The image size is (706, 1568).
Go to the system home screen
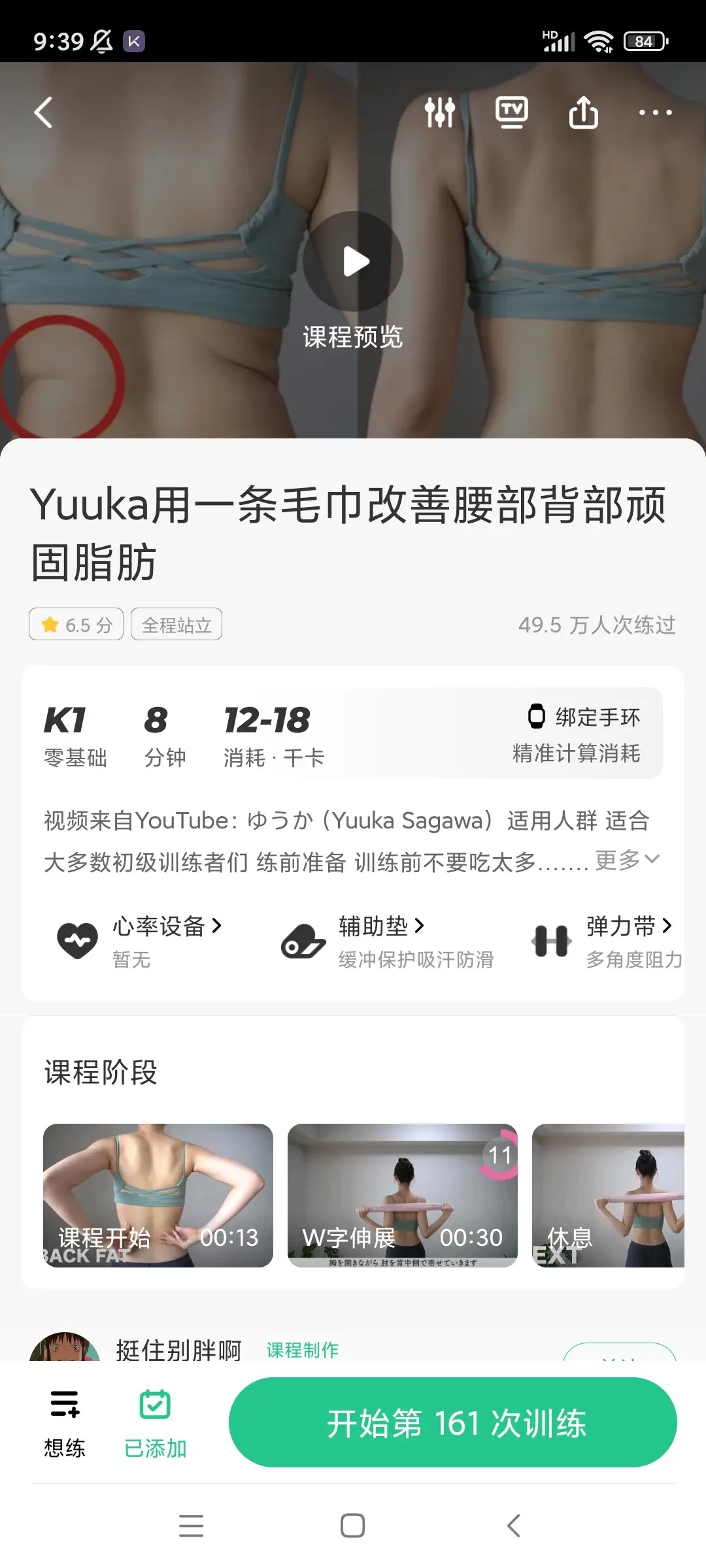pyautogui.click(x=353, y=1526)
